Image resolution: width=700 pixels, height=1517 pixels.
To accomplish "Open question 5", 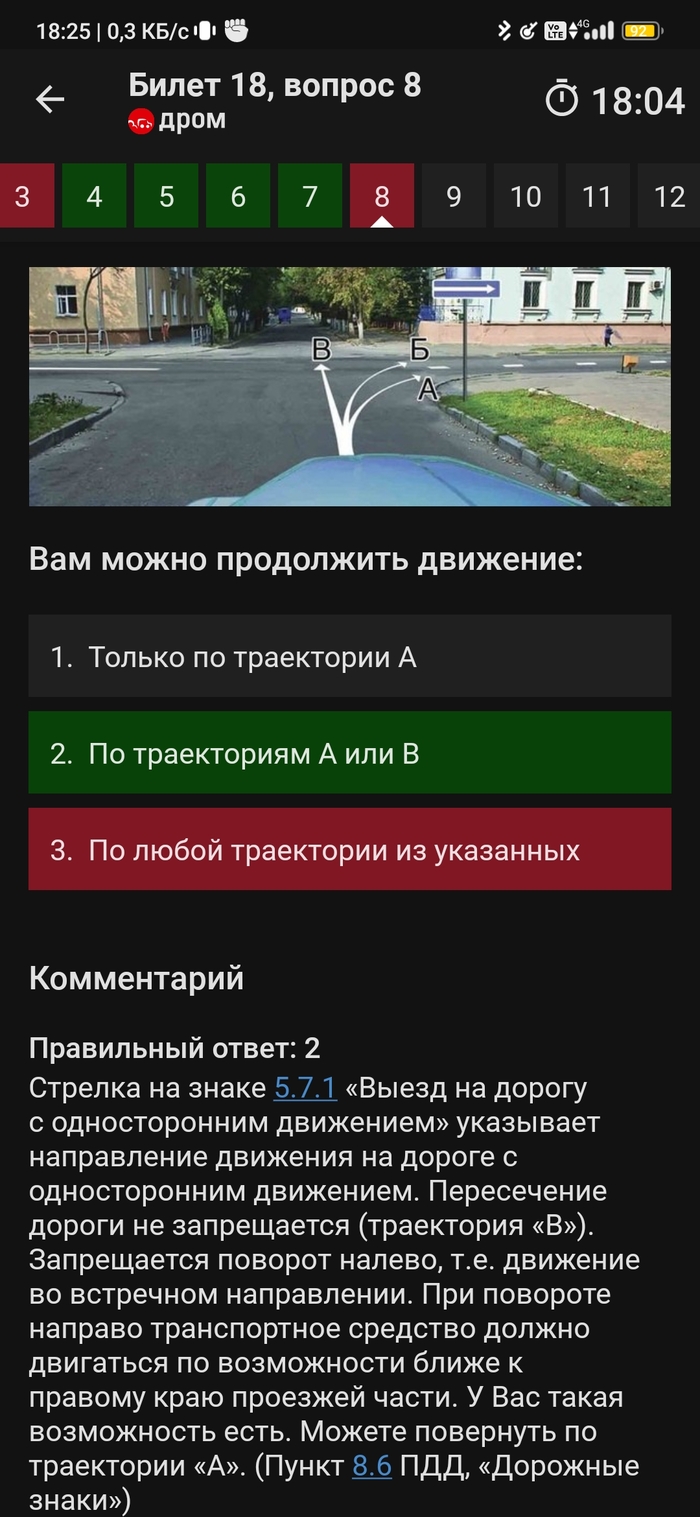I will (166, 196).
